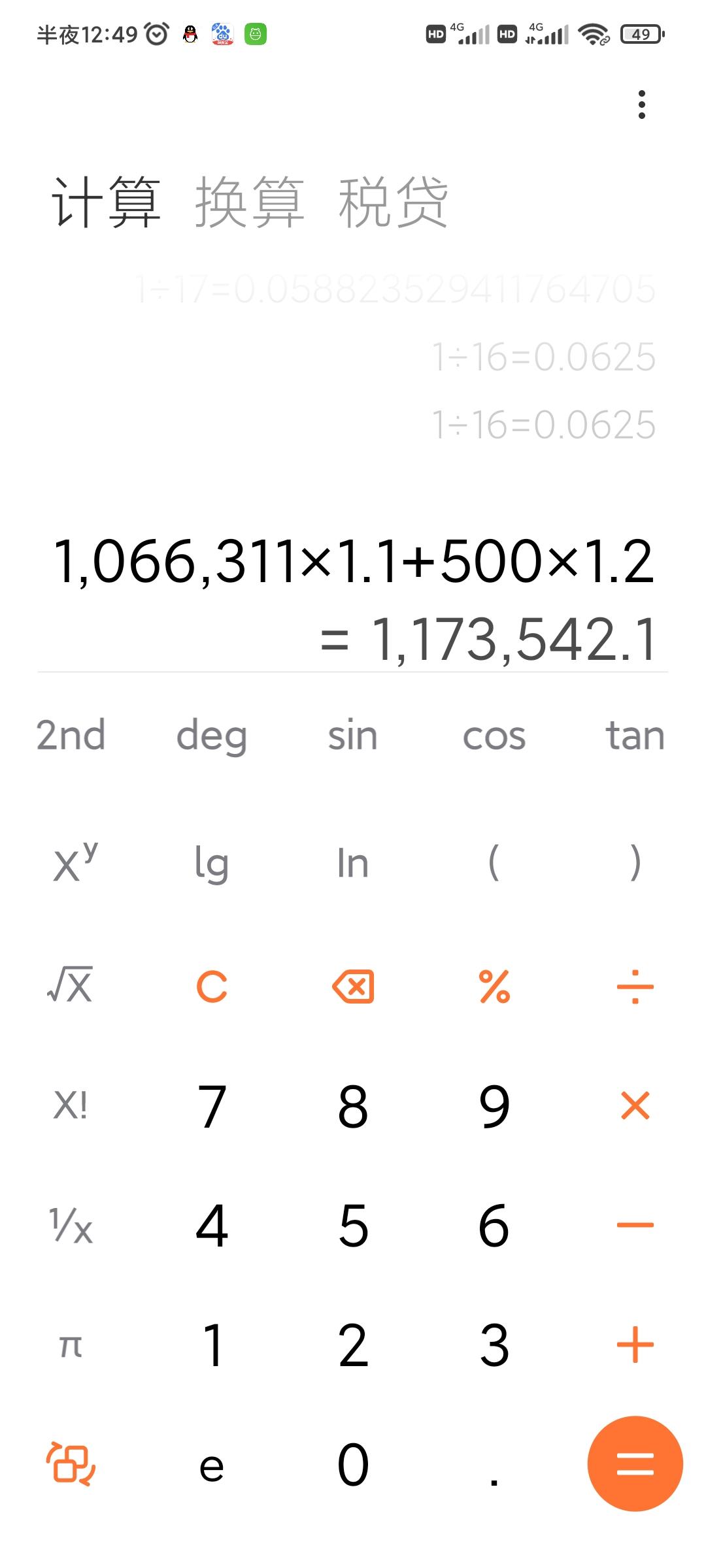706x1568 pixels.
Task: Tap the minus operator
Action: [635, 1225]
